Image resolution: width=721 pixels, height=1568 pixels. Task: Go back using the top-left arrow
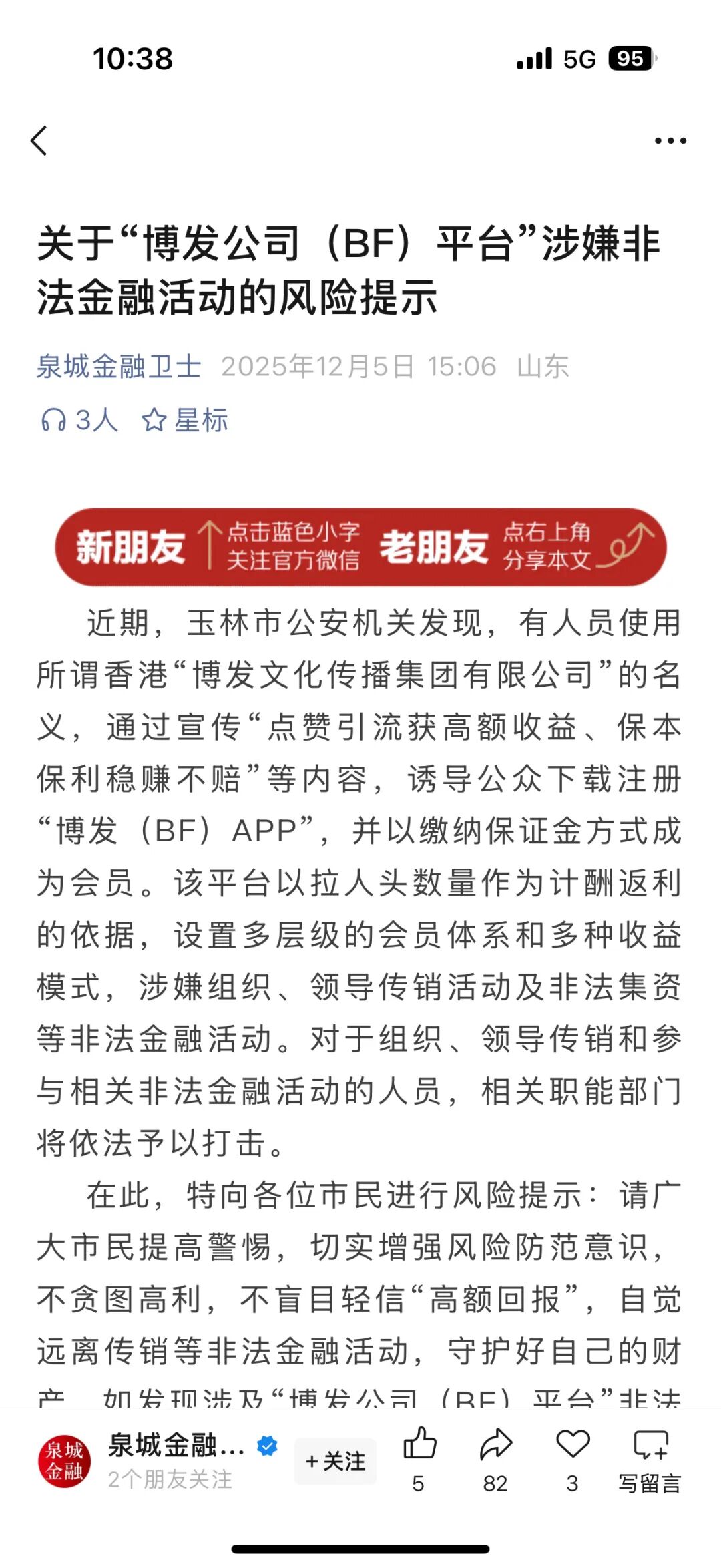(x=39, y=140)
